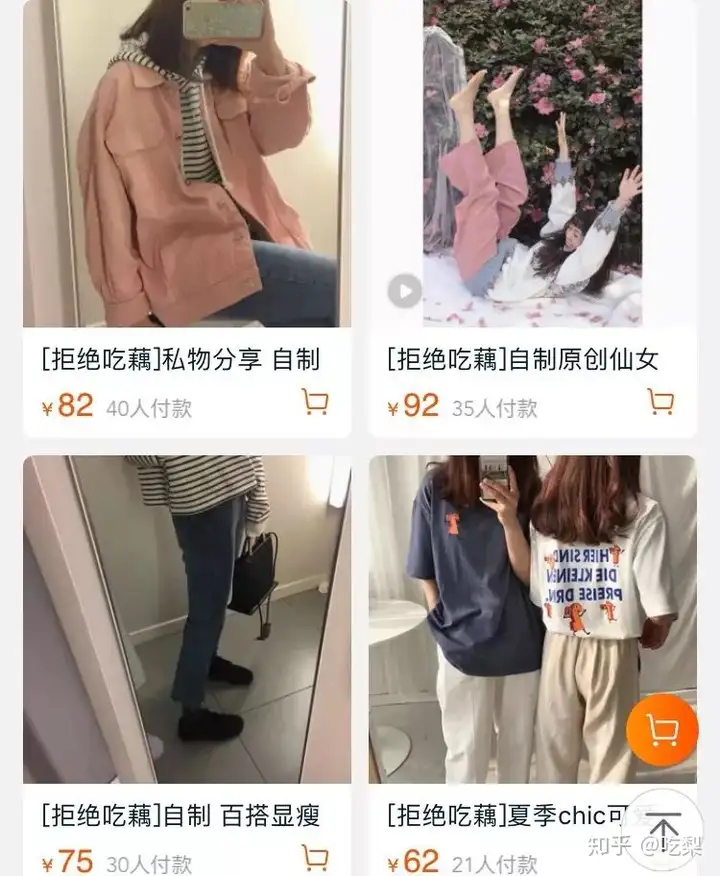720x876 pixels.
Task: Jump back to top of the list
Action: tap(664, 828)
